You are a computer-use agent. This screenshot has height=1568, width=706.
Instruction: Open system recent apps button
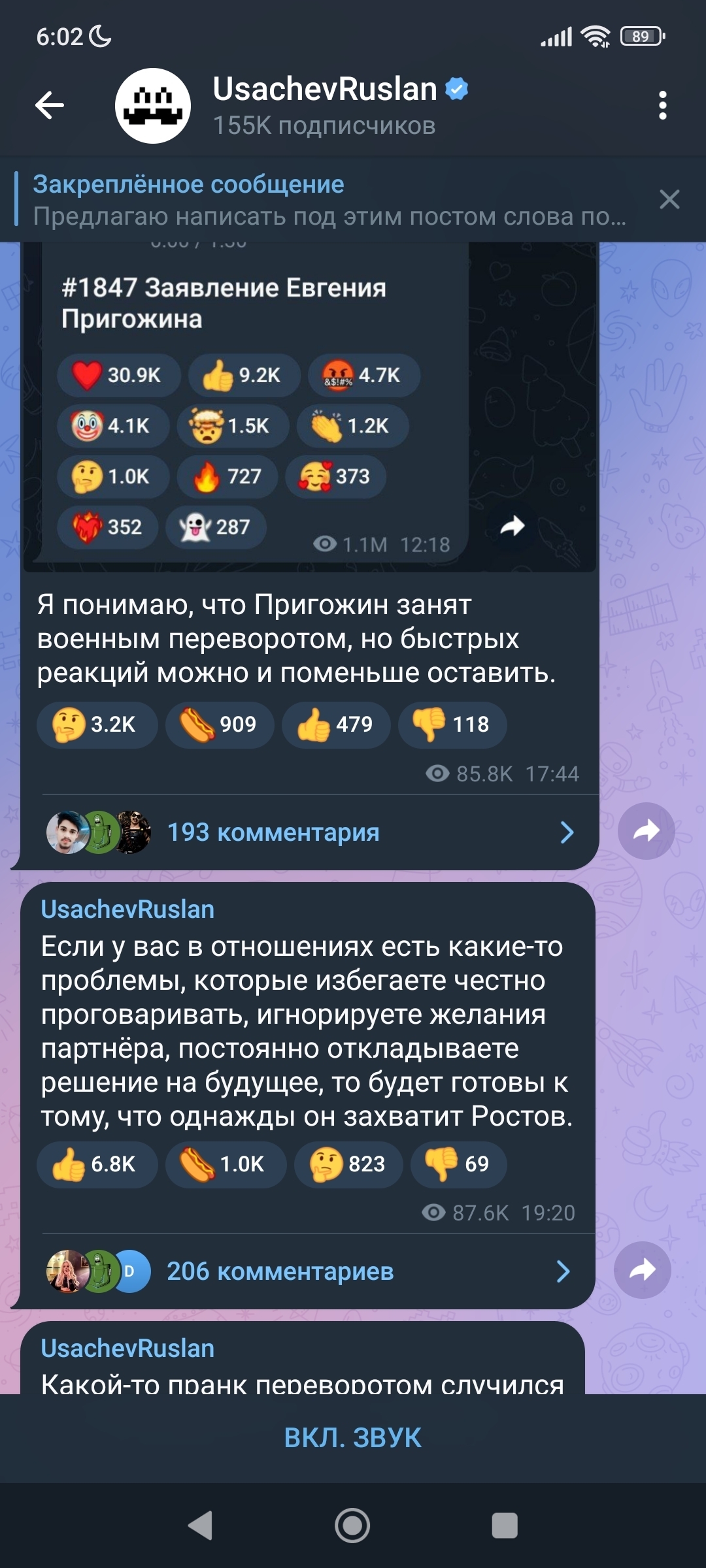[504, 1526]
